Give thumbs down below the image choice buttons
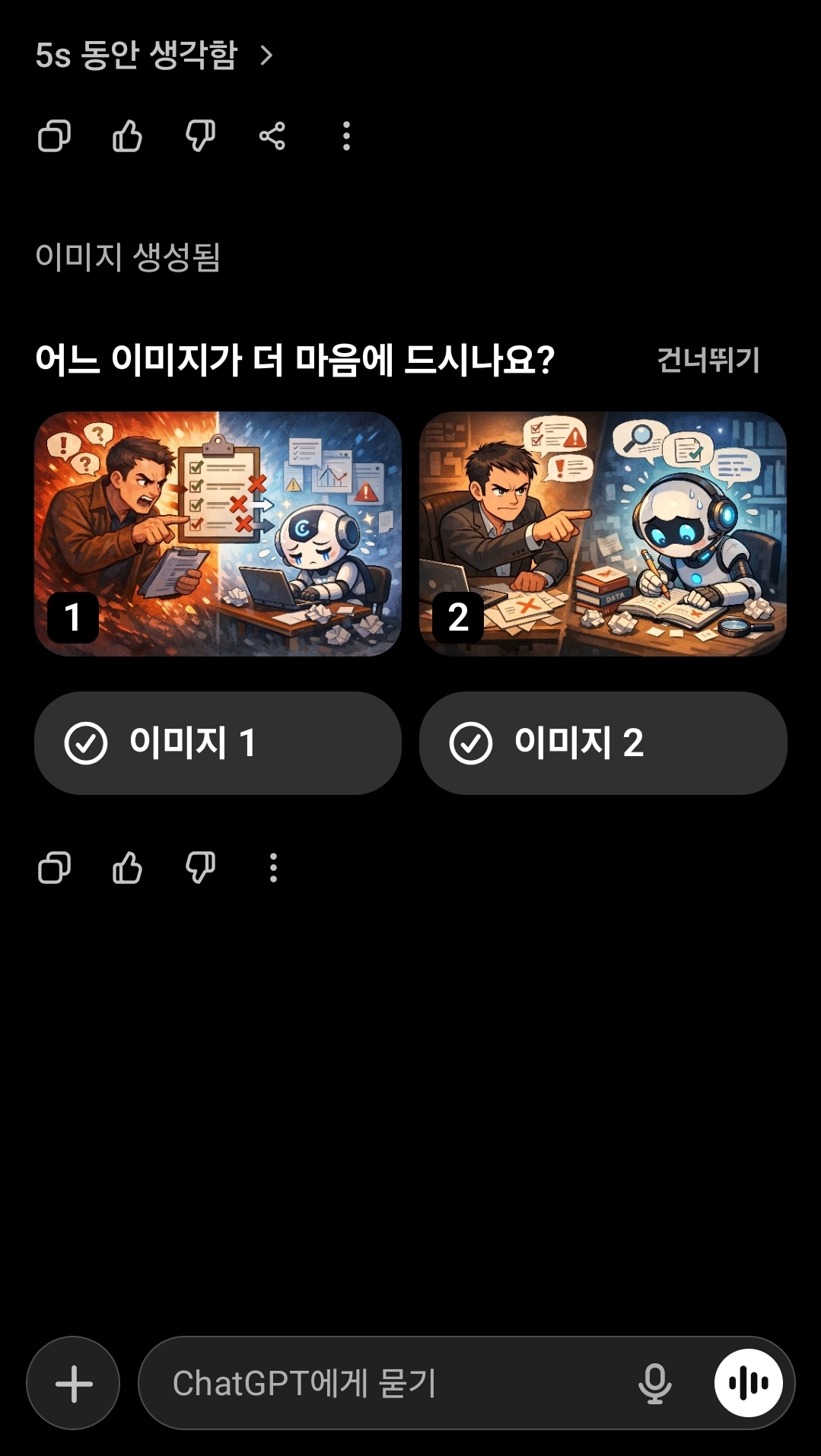 point(200,867)
